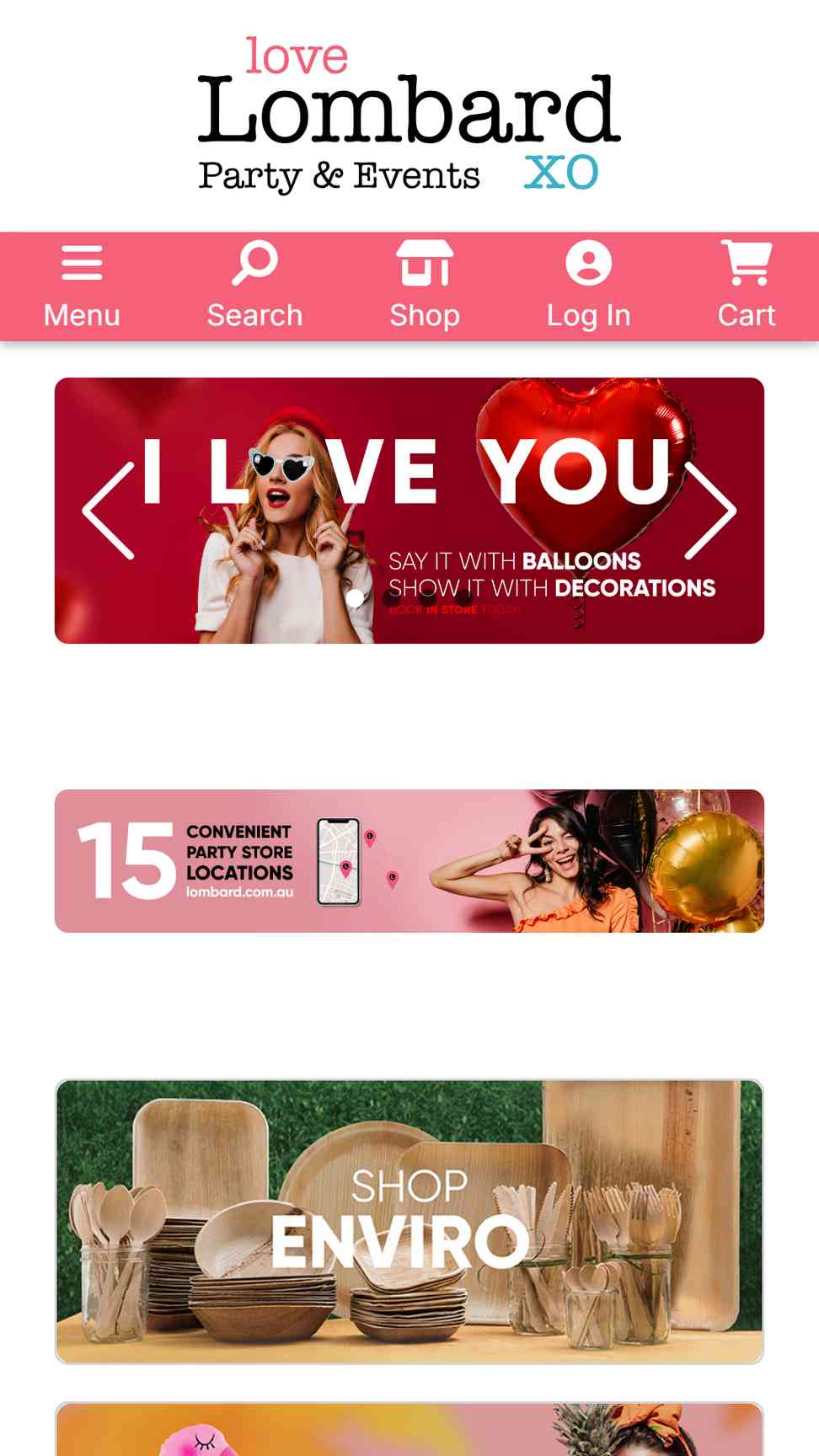
Task: Open the 15 party store locations banner
Action: pyautogui.click(x=409, y=861)
